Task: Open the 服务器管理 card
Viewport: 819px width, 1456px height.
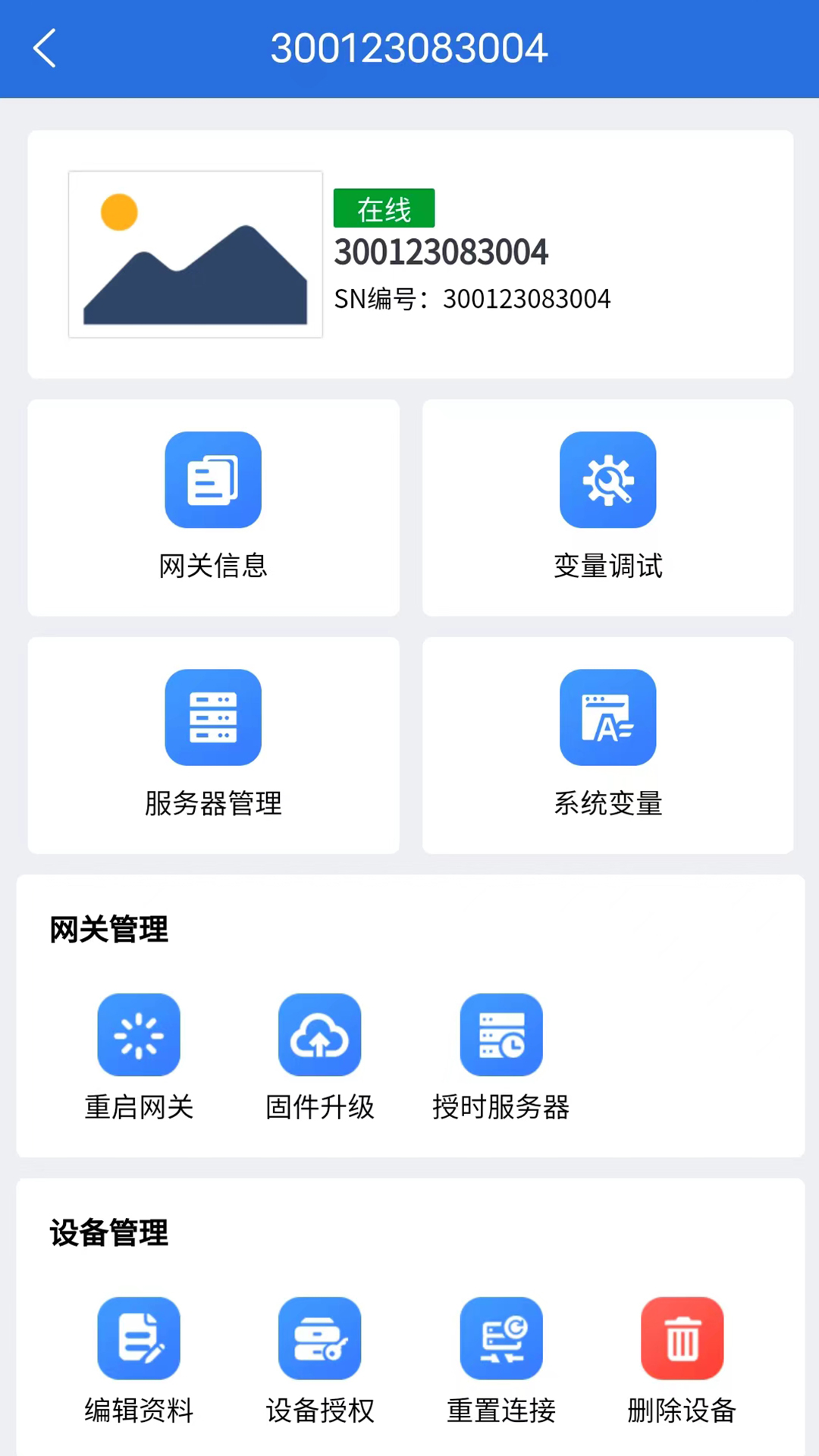Action: coord(213,745)
